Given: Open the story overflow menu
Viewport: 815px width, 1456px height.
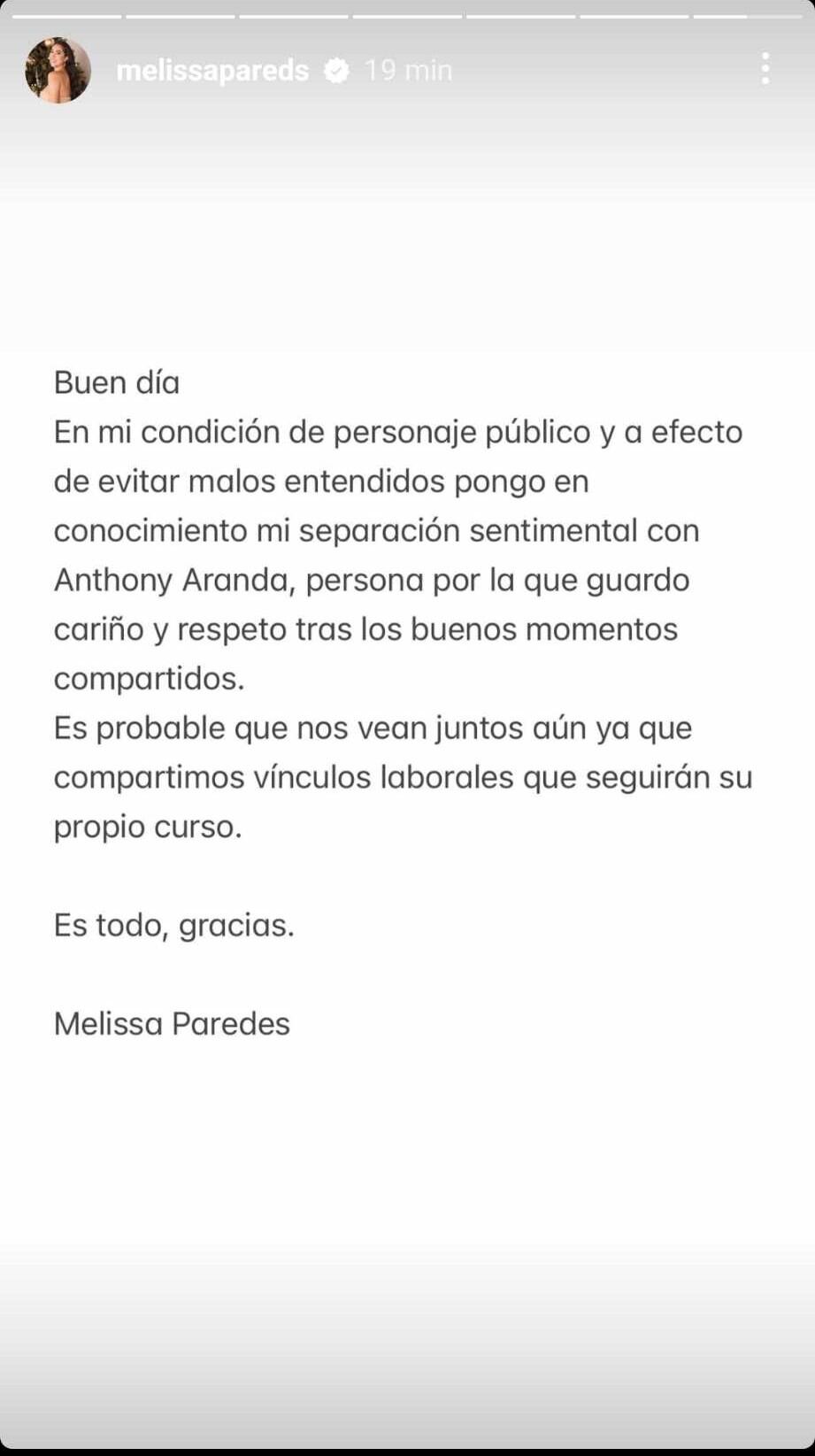Looking at the screenshot, I should click(765, 69).
